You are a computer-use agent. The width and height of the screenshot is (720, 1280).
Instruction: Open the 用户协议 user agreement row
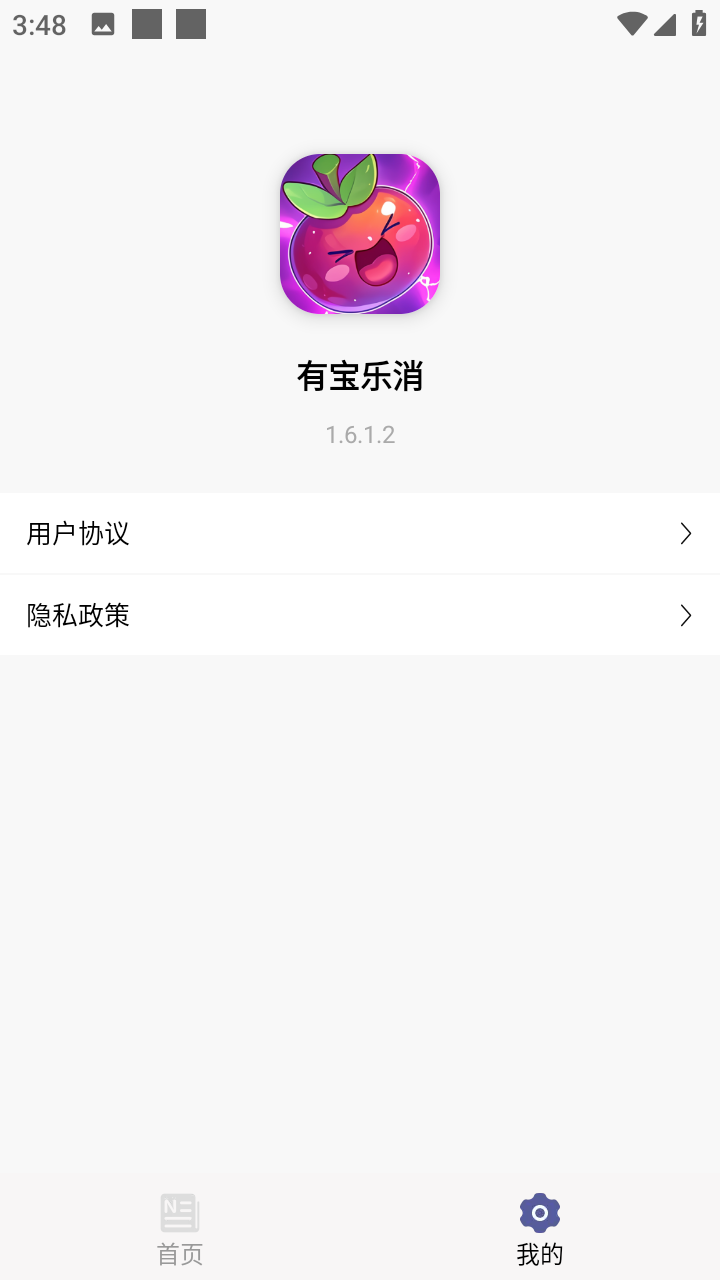tap(360, 533)
